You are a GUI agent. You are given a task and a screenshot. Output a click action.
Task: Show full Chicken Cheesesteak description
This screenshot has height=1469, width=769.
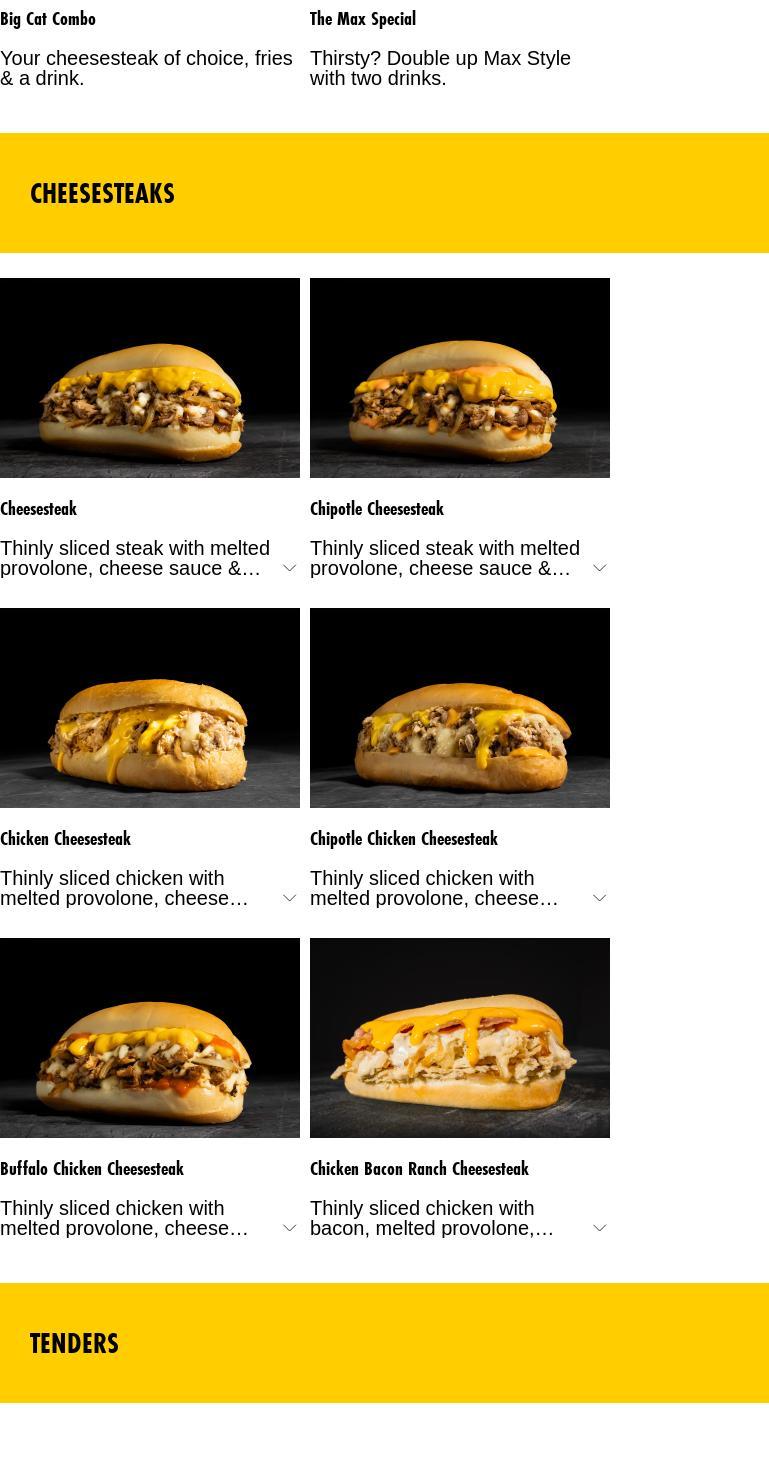click(x=290, y=898)
